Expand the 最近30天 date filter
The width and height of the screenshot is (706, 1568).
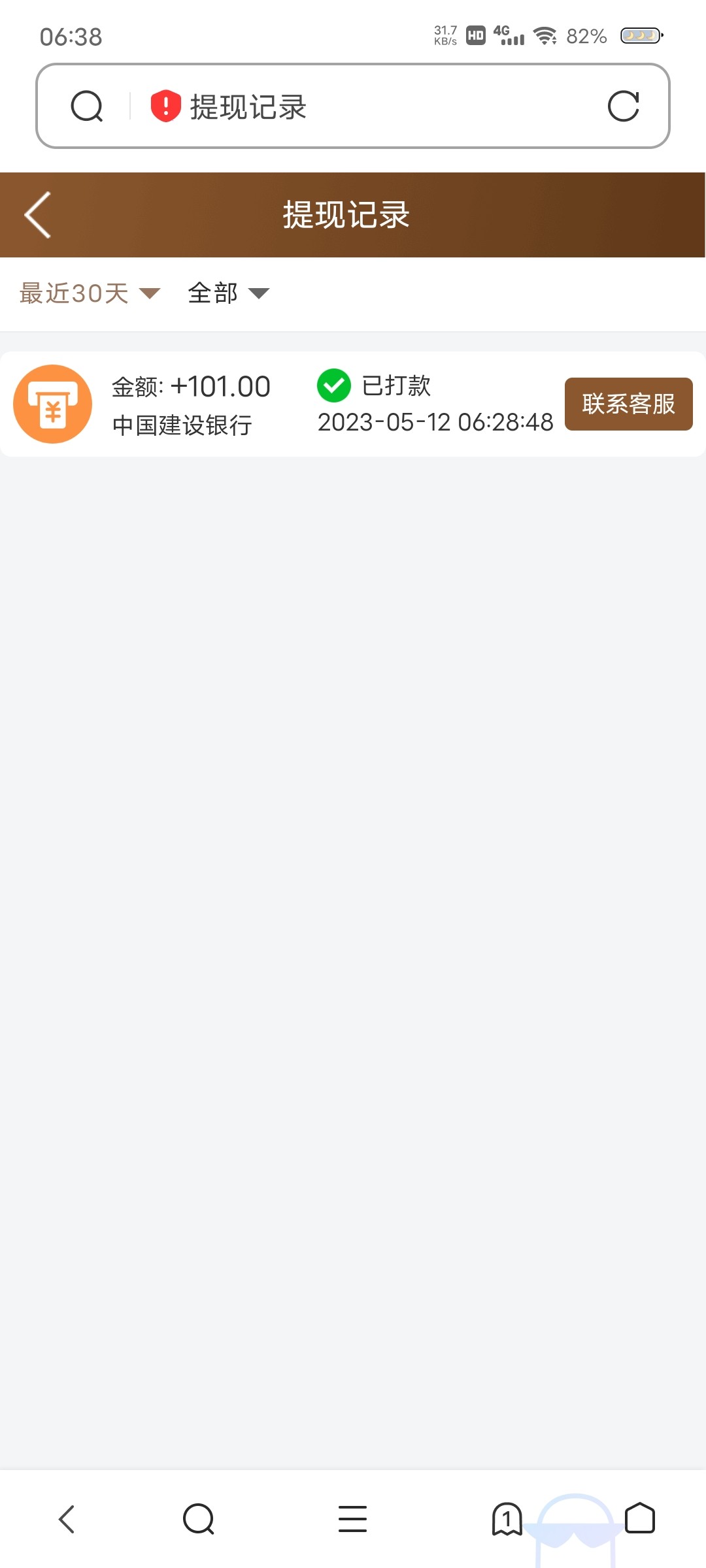[90, 293]
